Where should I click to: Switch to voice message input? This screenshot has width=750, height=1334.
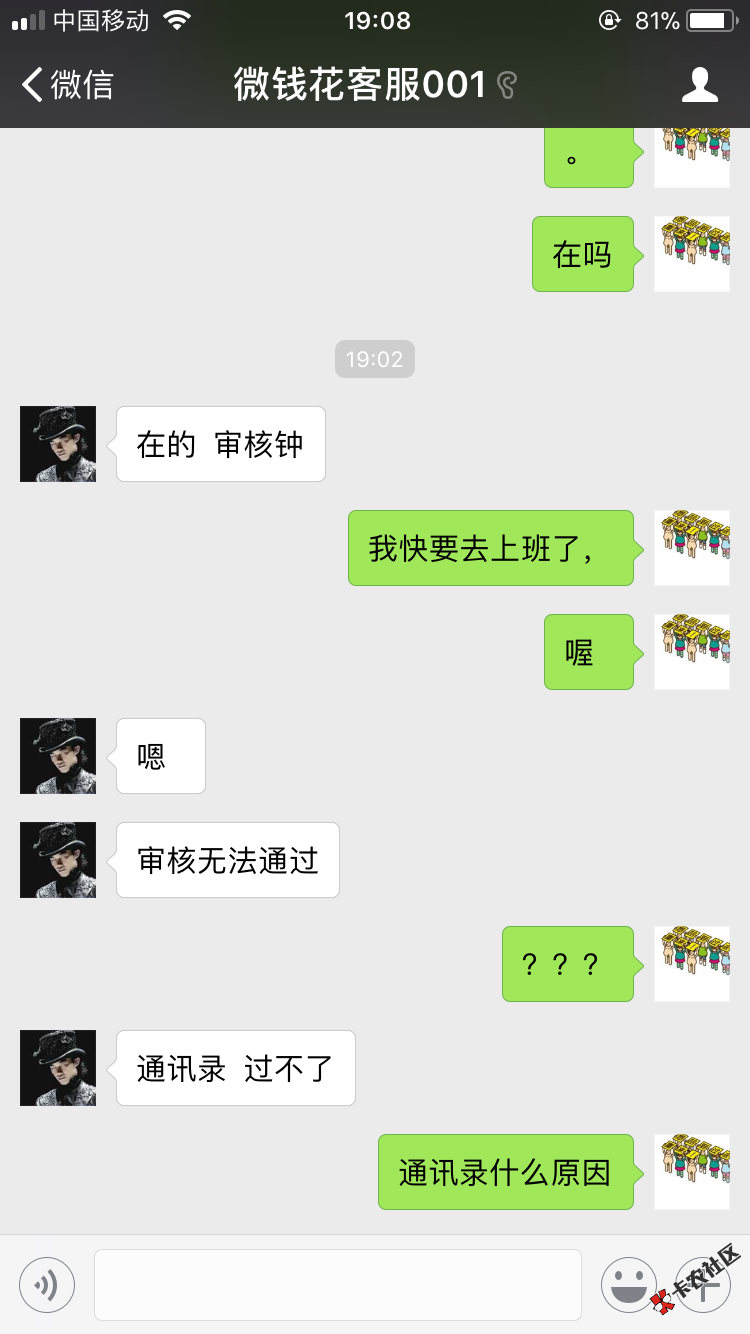(x=47, y=1285)
